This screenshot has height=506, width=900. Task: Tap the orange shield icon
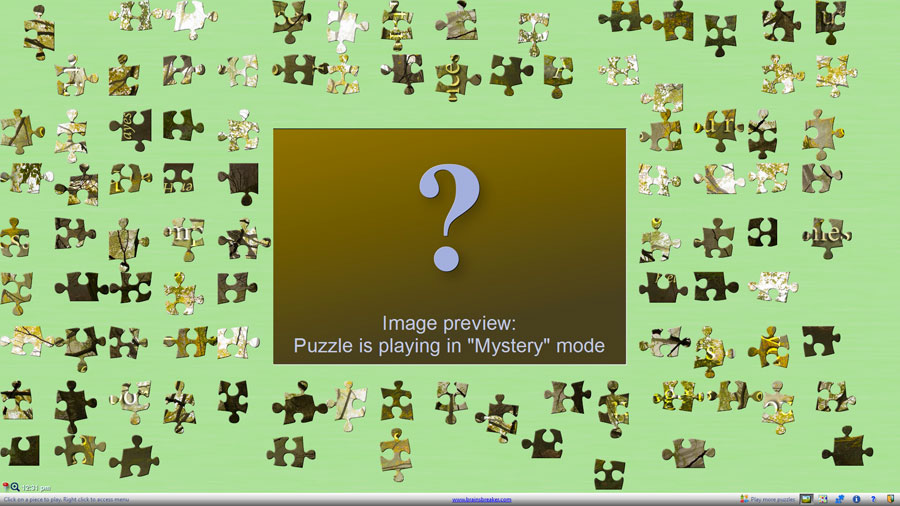click(x=890, y=499)
